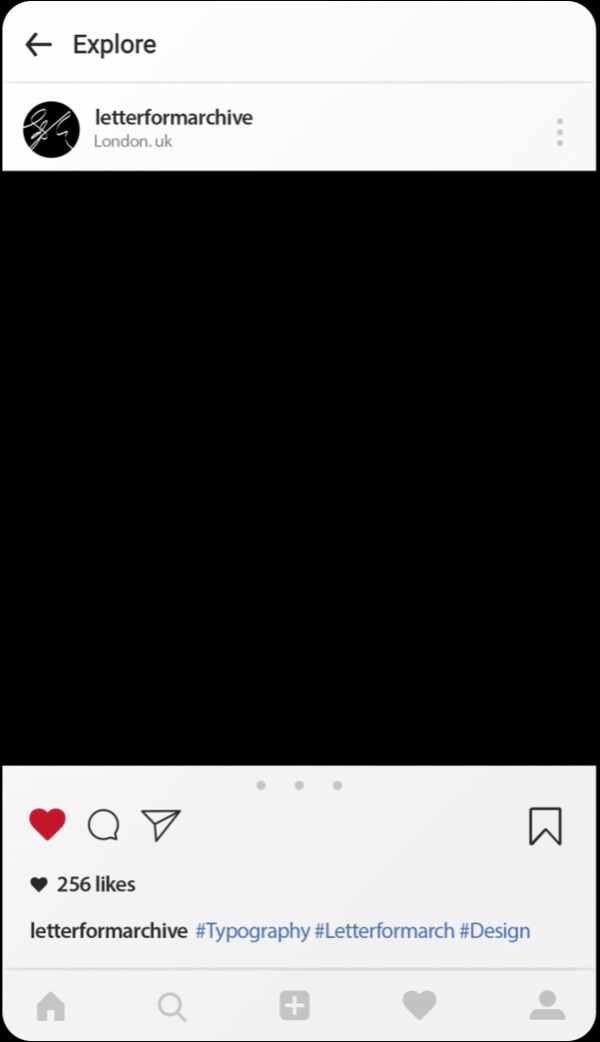
Task: Switch to the Profile tab
Action: (x=547, y=1006)
